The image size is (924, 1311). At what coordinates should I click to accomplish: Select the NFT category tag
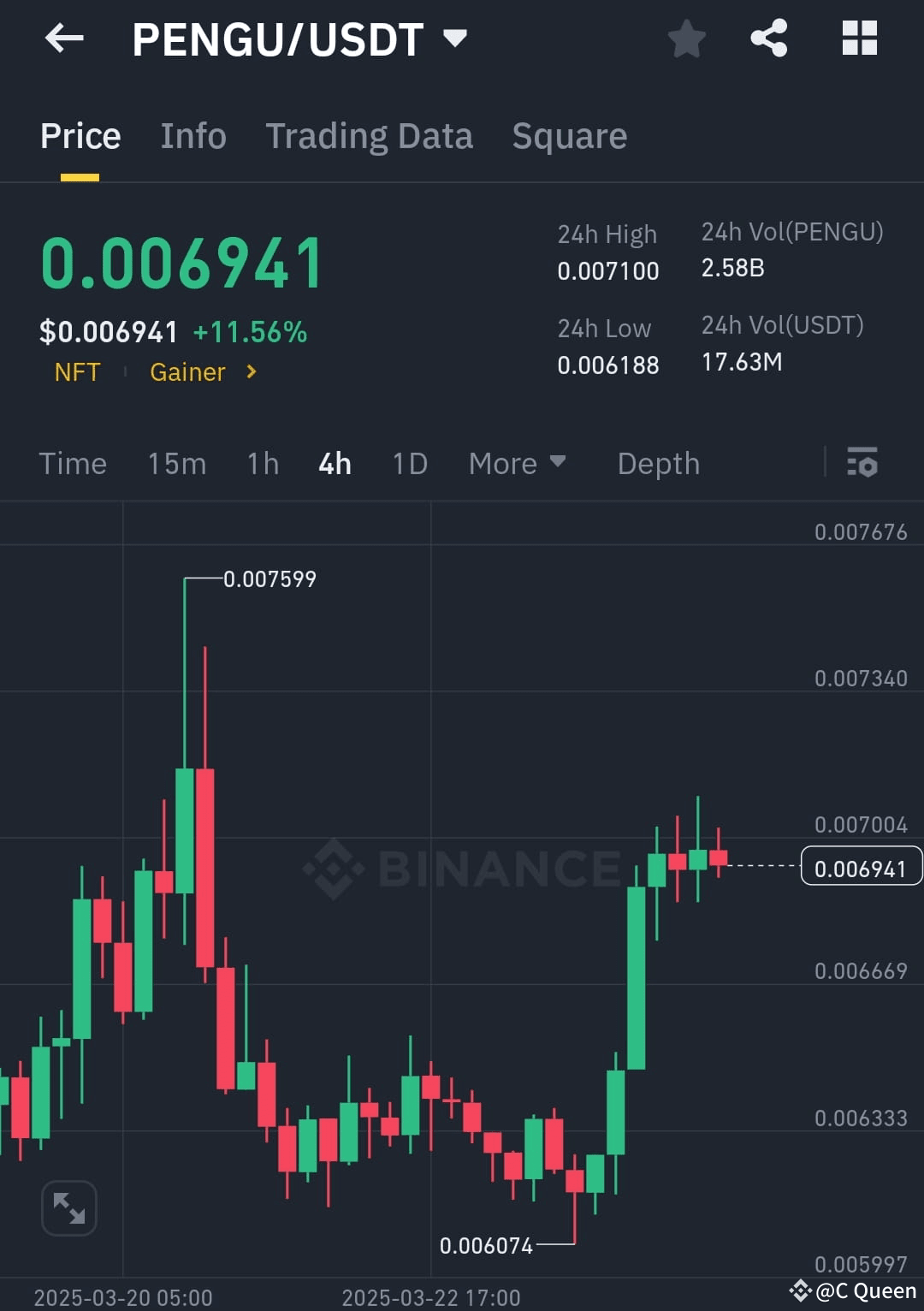click(77, 371)
